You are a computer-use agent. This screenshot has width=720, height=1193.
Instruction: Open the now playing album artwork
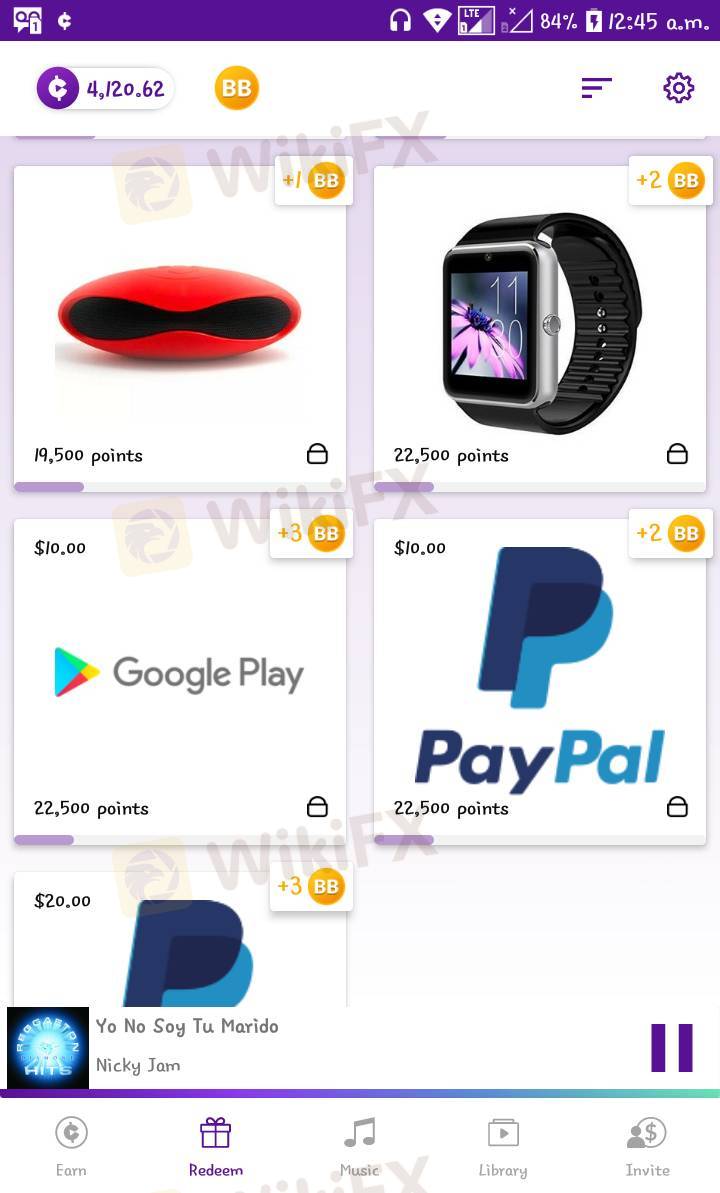coord(48,1047)
